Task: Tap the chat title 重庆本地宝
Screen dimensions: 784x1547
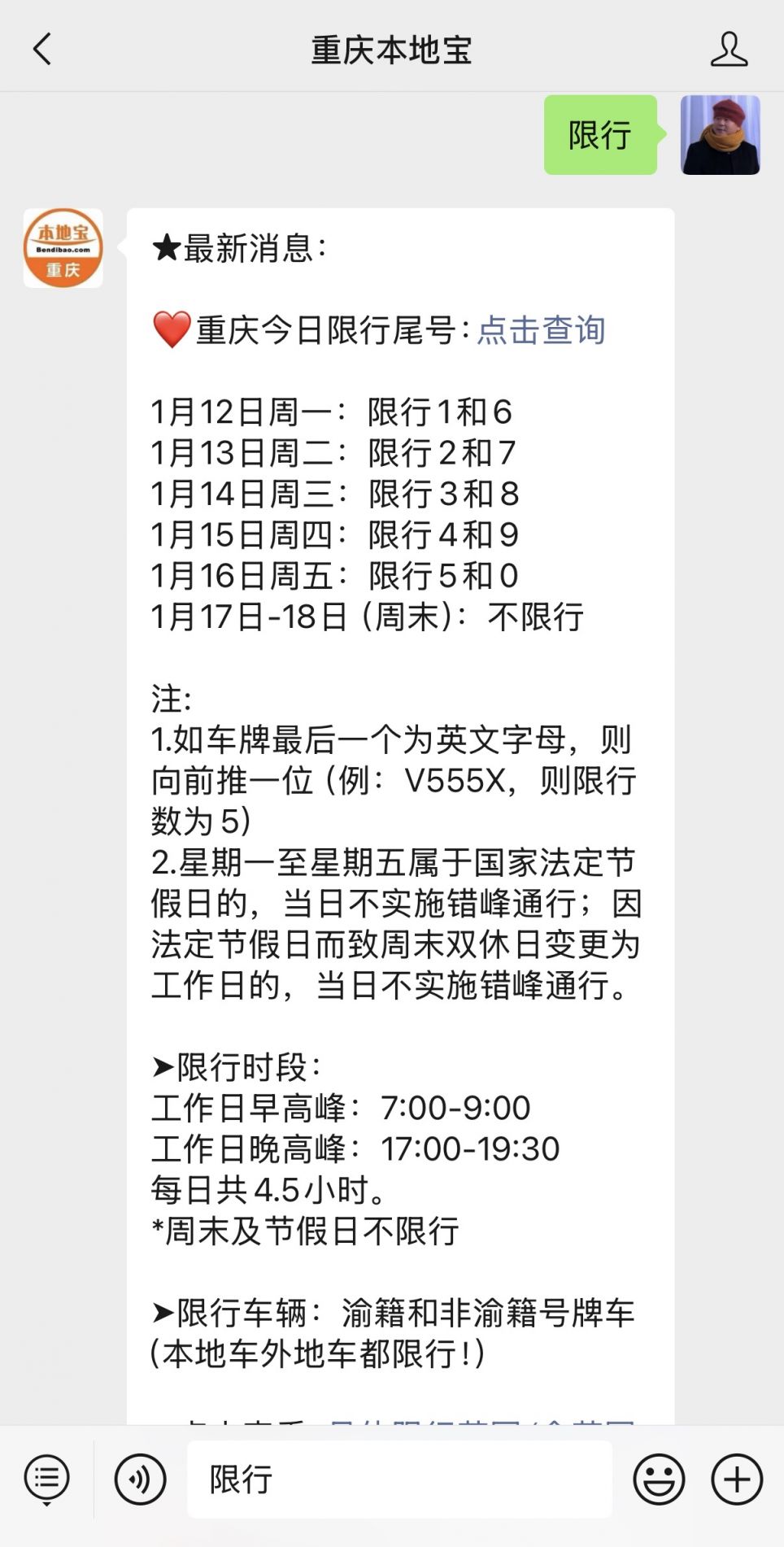Action: point(392,49)
